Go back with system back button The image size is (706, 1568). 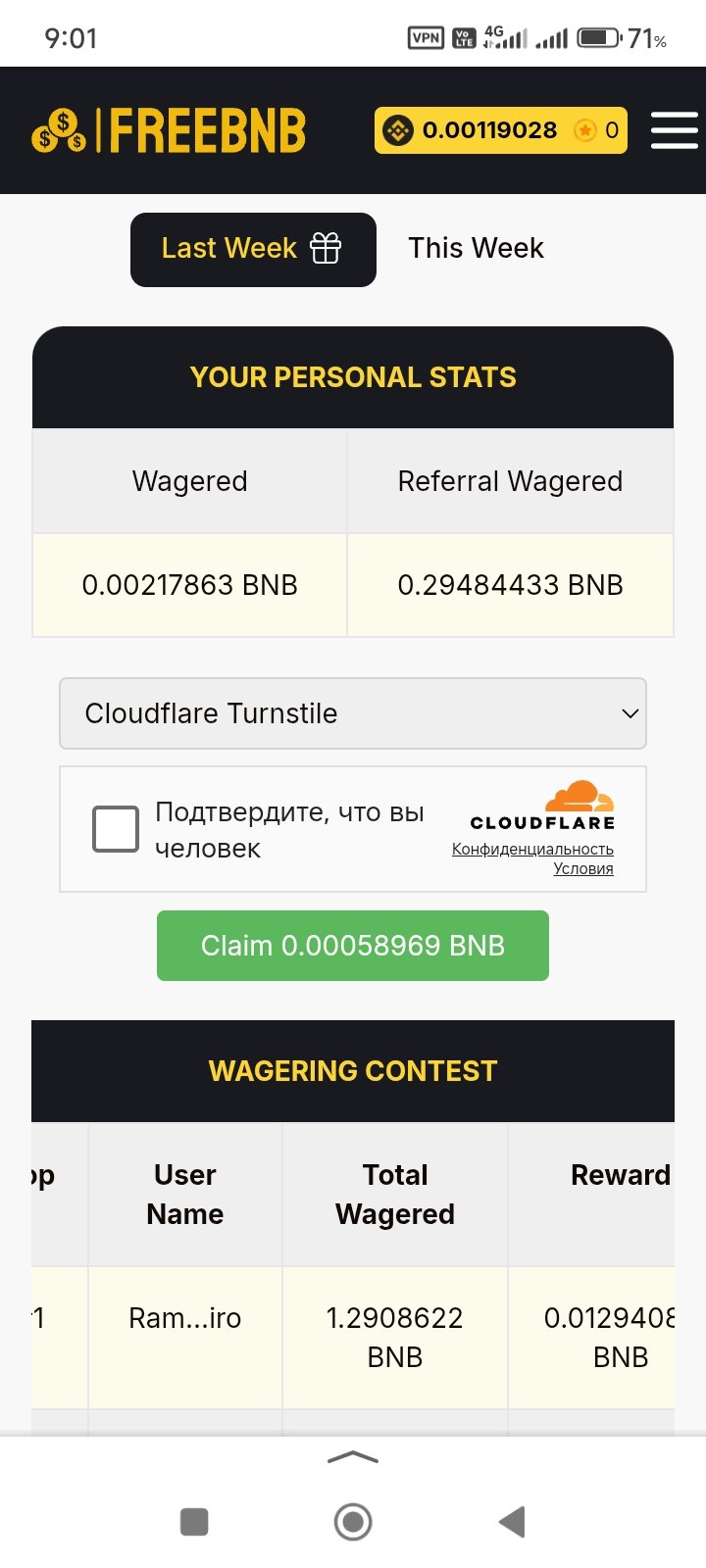click(512, 1522)
